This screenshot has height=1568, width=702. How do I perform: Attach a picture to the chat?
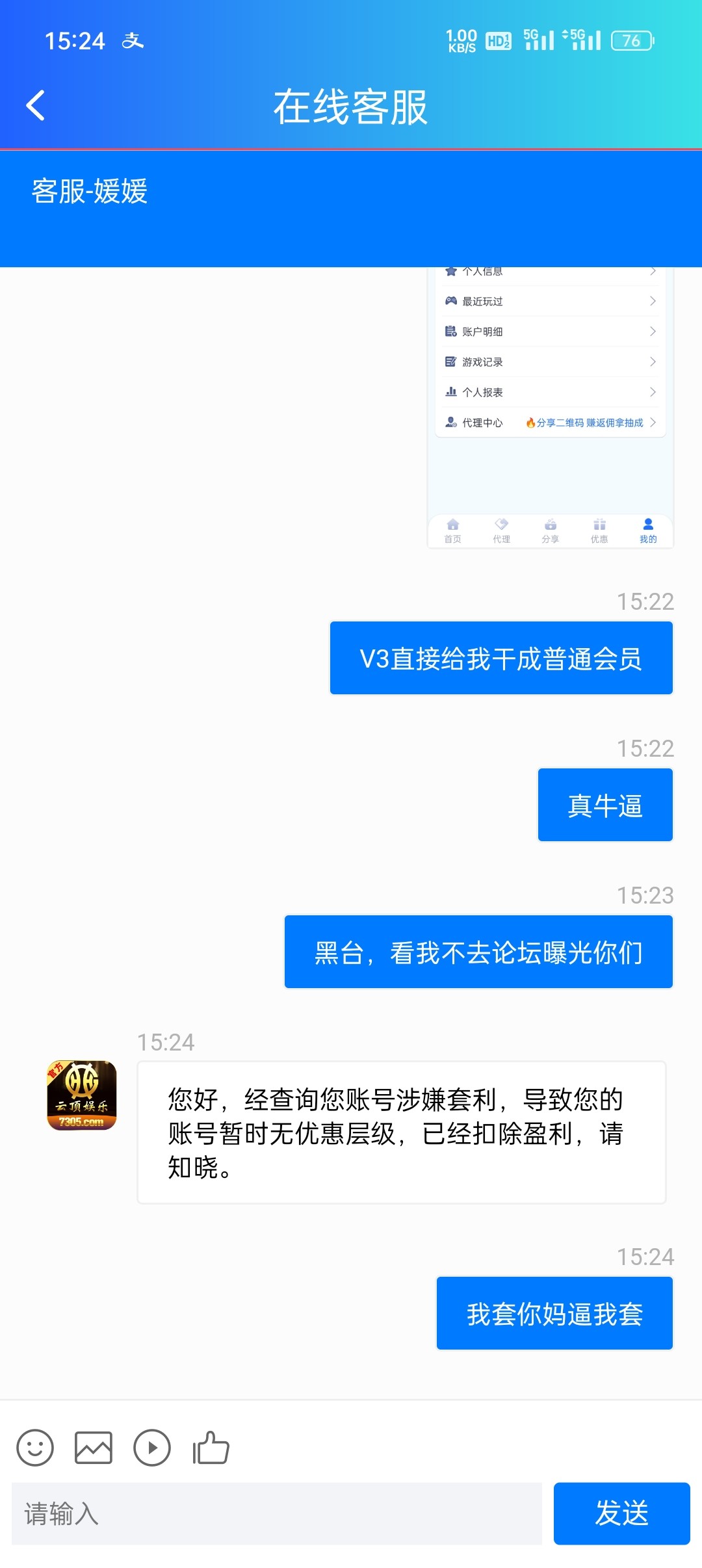[94, 1448]
